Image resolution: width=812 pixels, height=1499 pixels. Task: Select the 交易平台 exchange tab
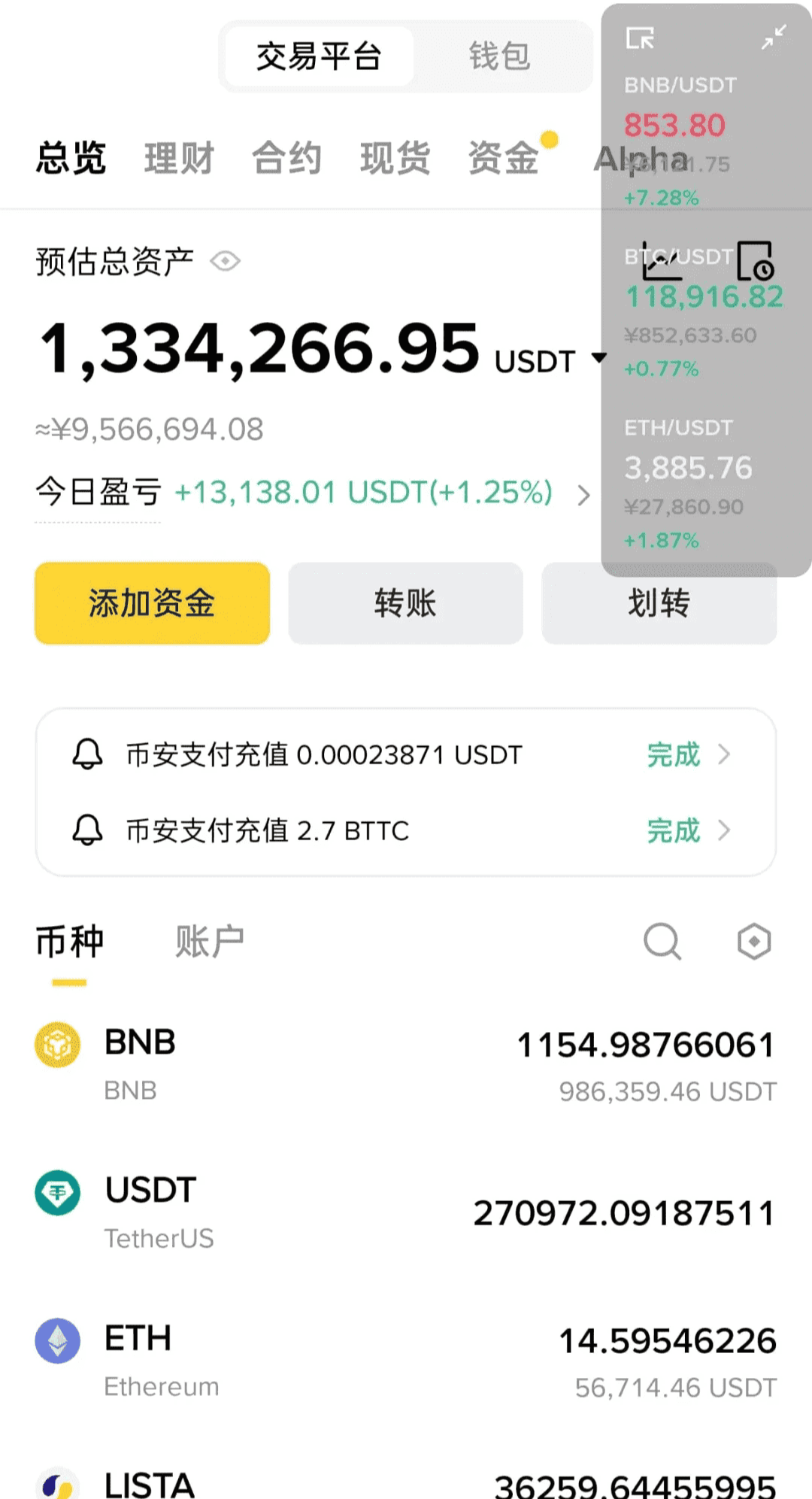(319, 56)
